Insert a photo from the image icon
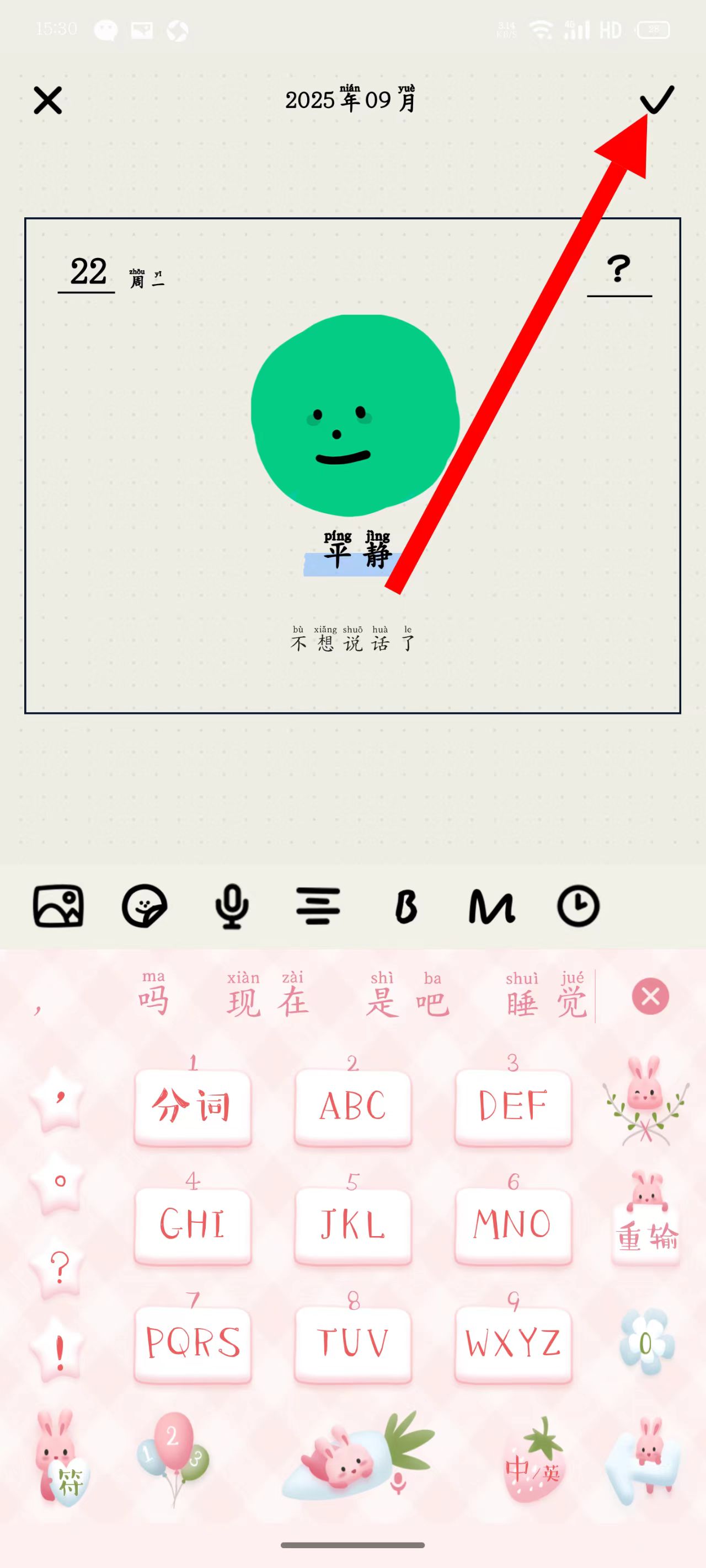Viewport: 706px width, 1568px height. coord(58,906)
